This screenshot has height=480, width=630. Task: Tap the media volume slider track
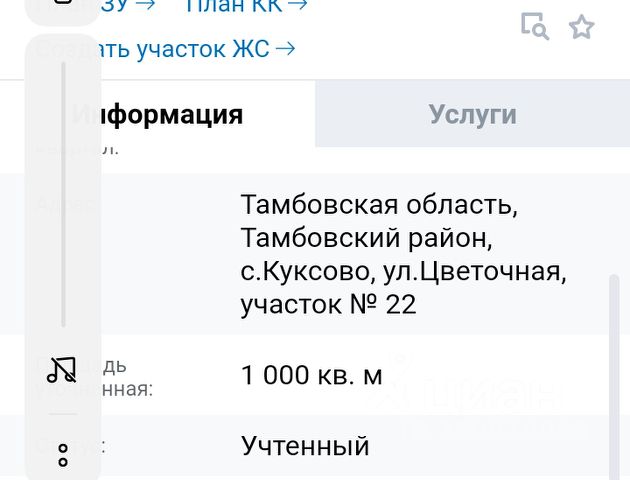(63, 195)
